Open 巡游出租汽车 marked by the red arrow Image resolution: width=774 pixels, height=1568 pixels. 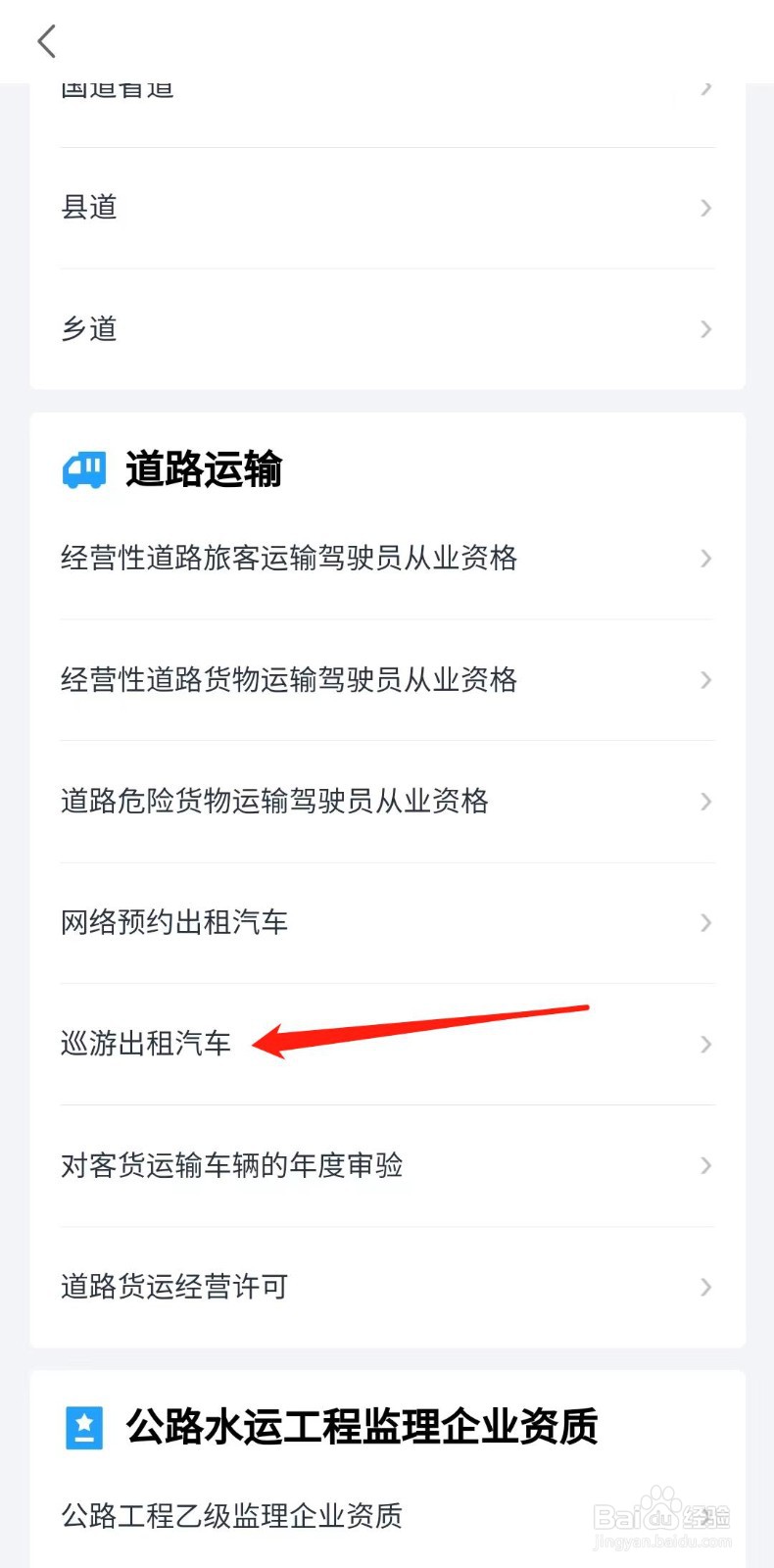(x=145, y=1043)
